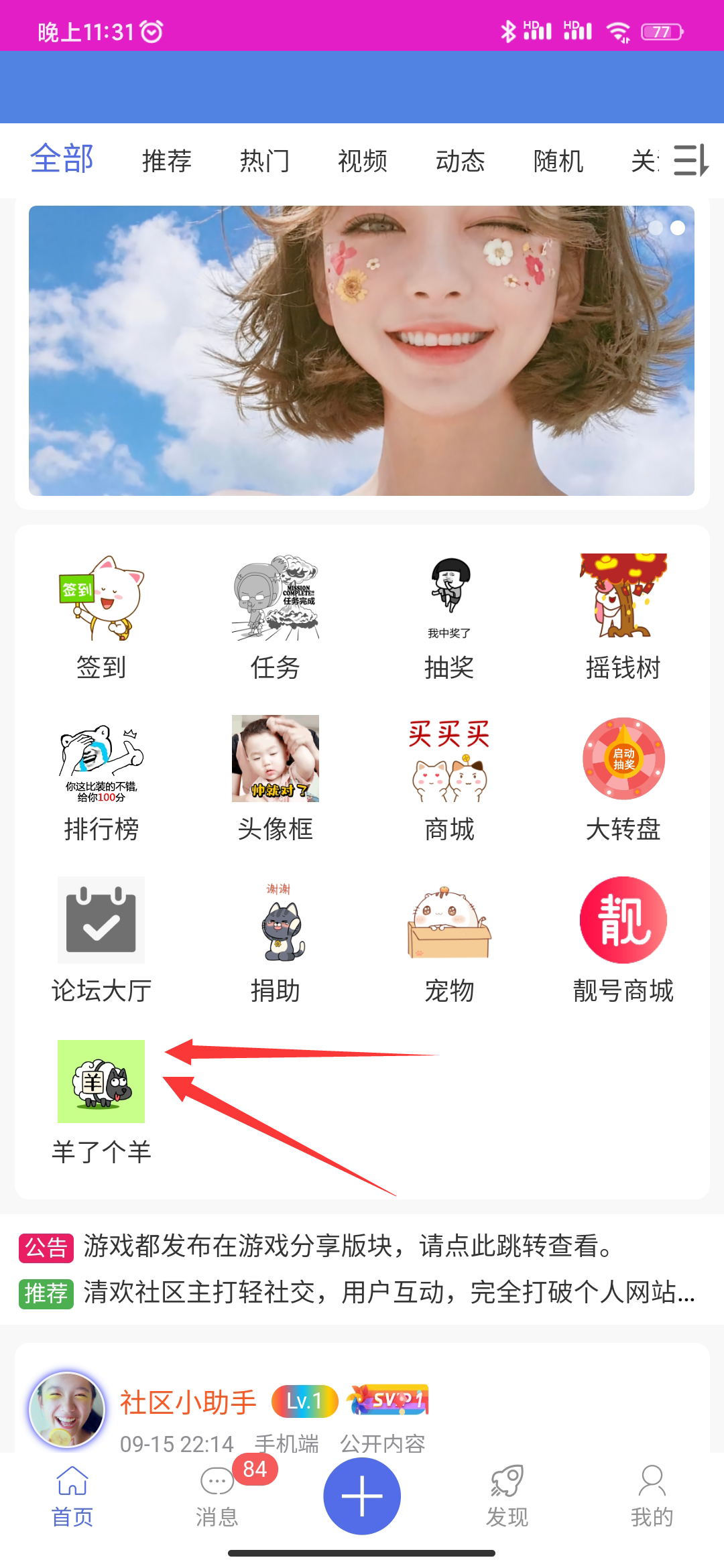Screen dimensions: 724x1568
Task: Open the 公告 game share announcement
Action: point(349,1246)
